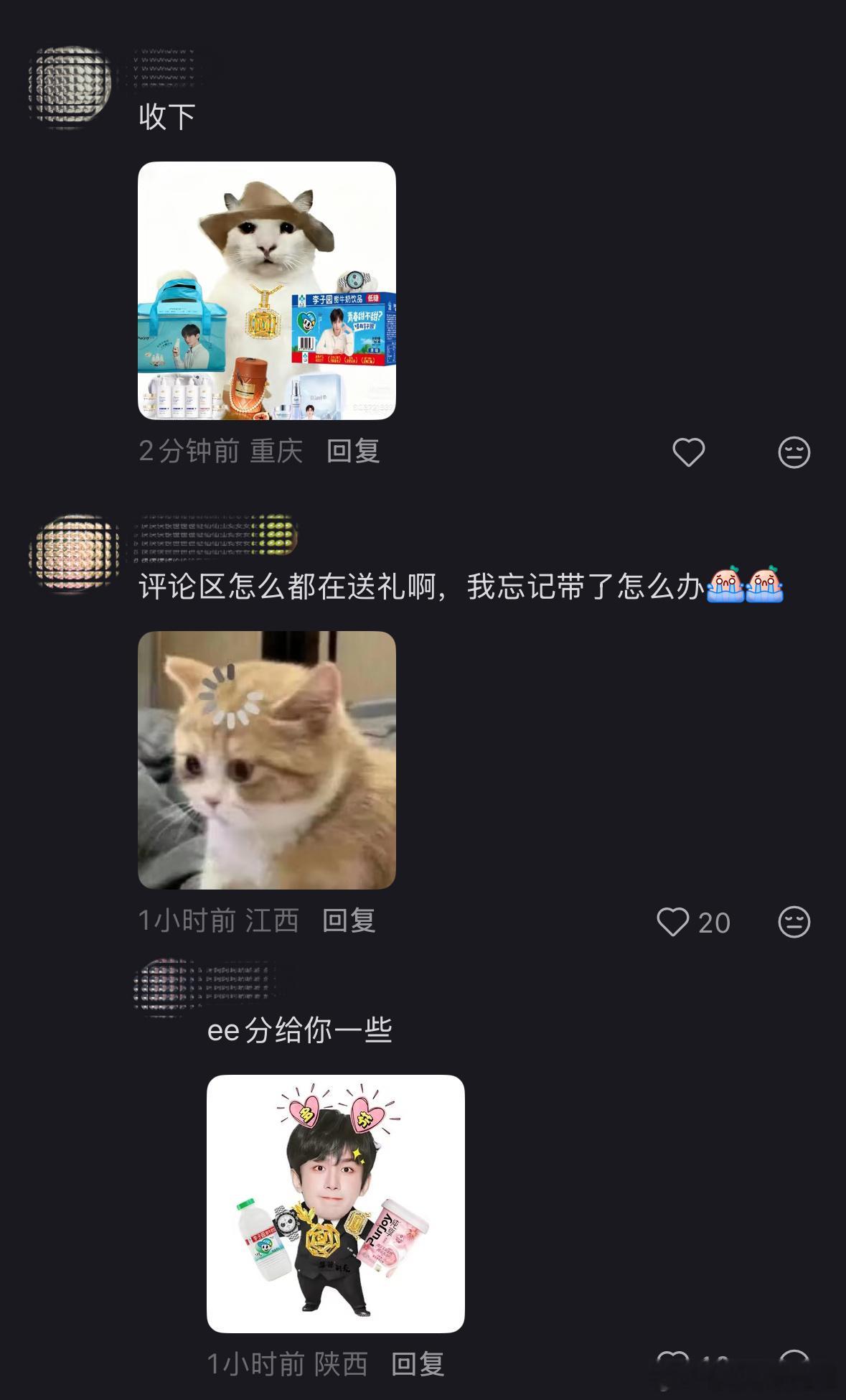Open emoji reactions for the "收下" comment
This screenshot has height=1400, width=846.
(x=792, y=452)
